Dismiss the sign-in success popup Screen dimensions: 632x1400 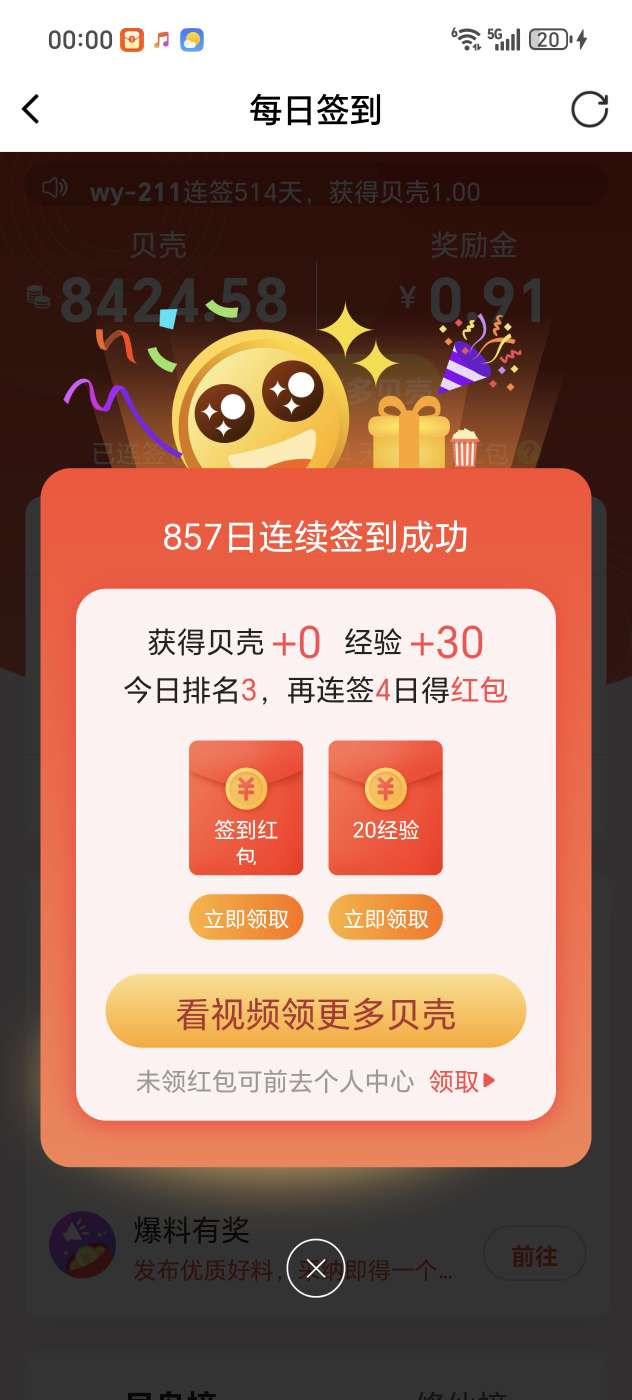316,1268
